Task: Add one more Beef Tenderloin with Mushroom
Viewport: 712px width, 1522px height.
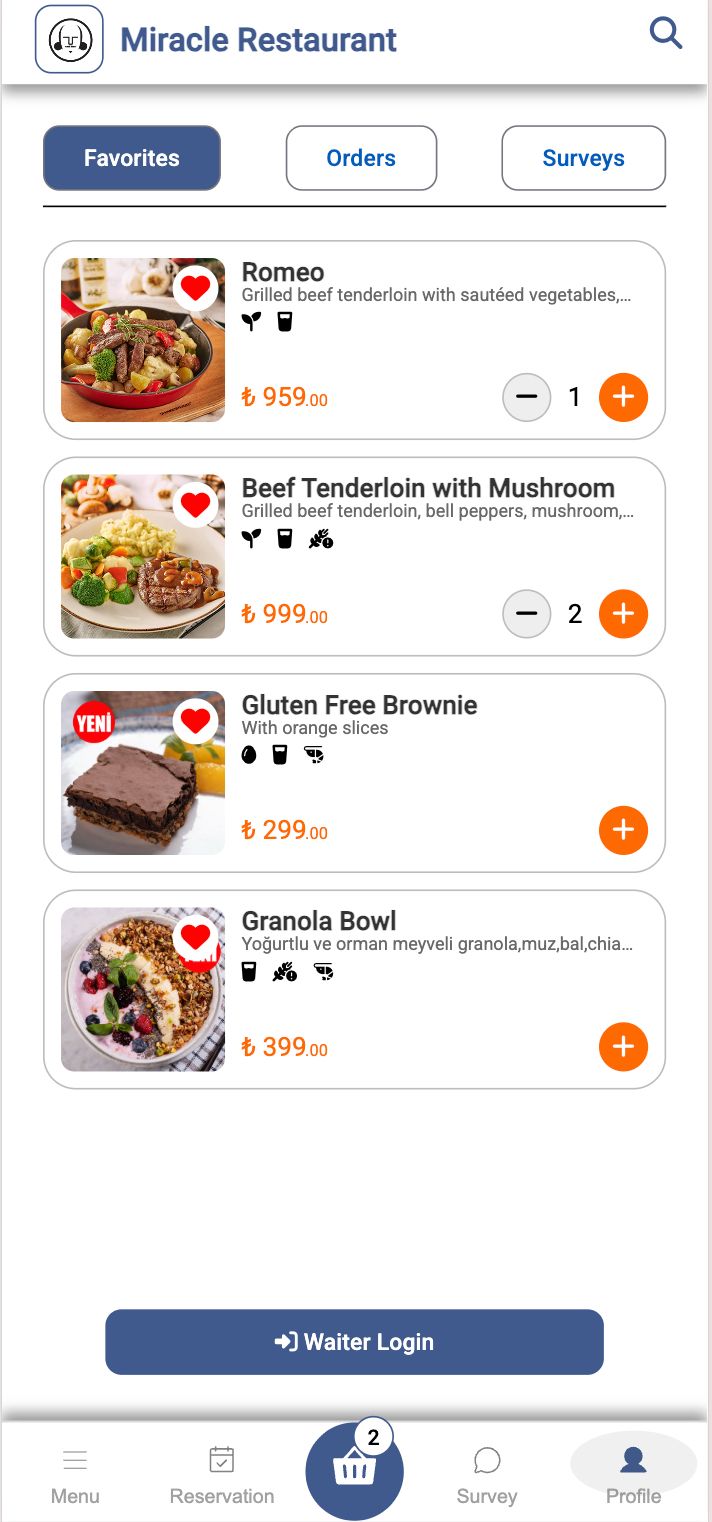Action: [623, 613]
